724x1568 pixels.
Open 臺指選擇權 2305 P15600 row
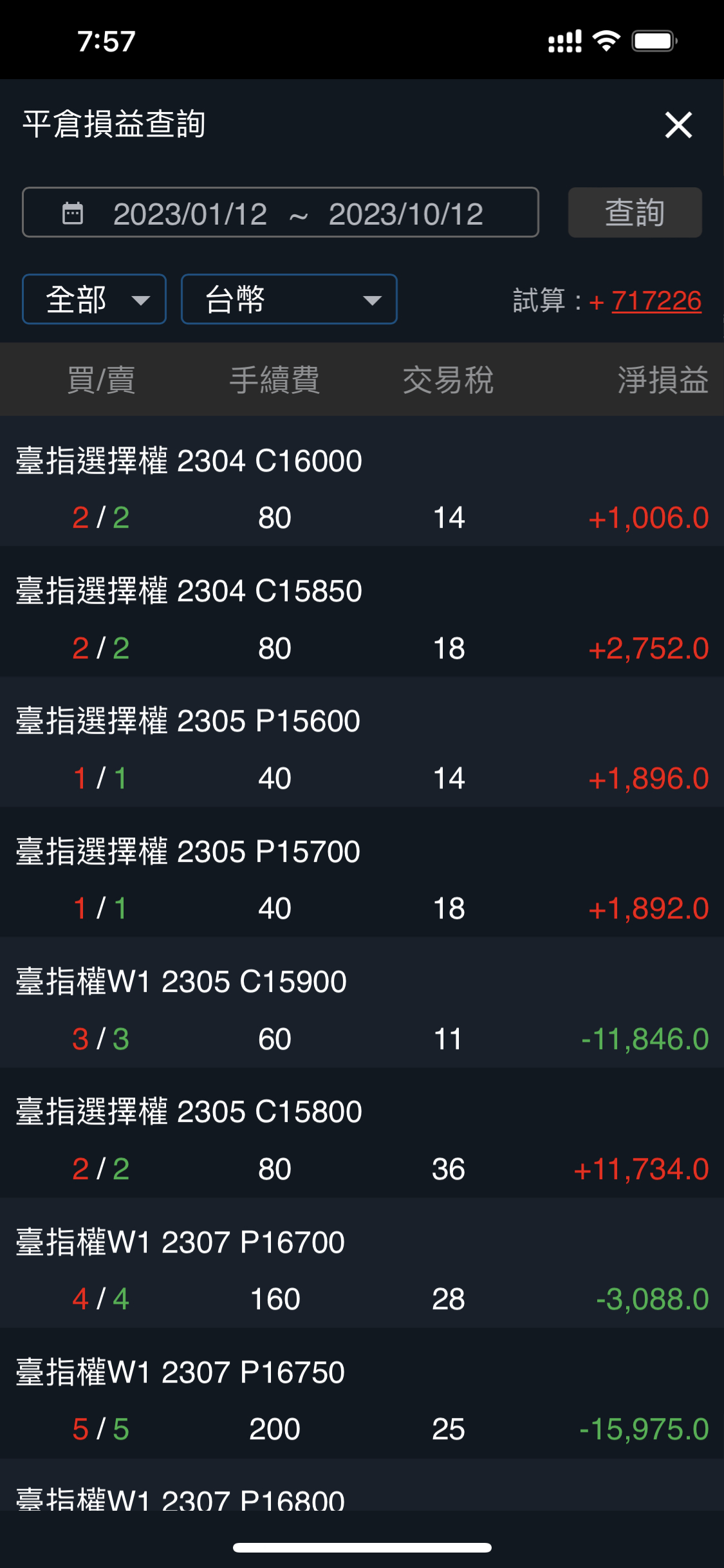[x=362, y=742]
